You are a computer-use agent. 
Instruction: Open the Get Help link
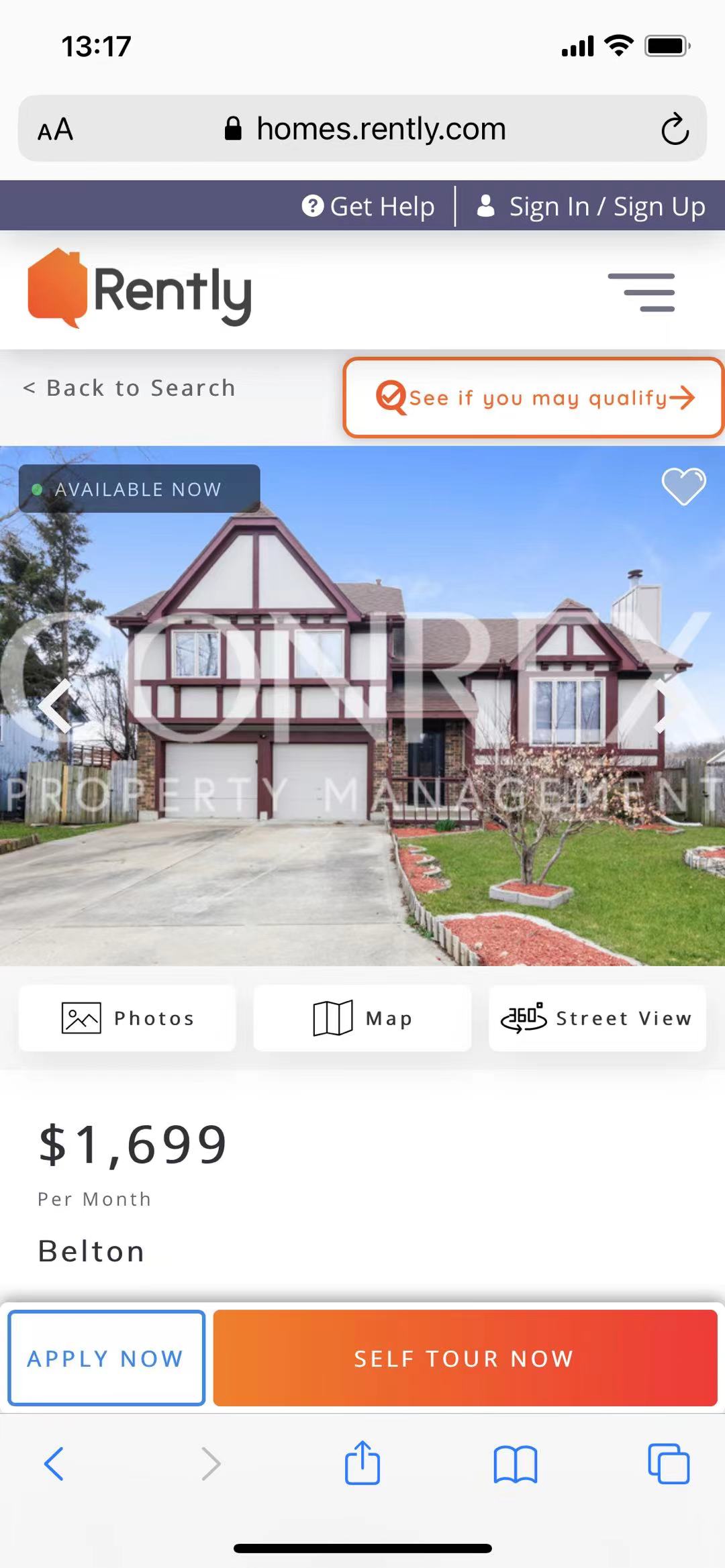click(x=369, y=206)
